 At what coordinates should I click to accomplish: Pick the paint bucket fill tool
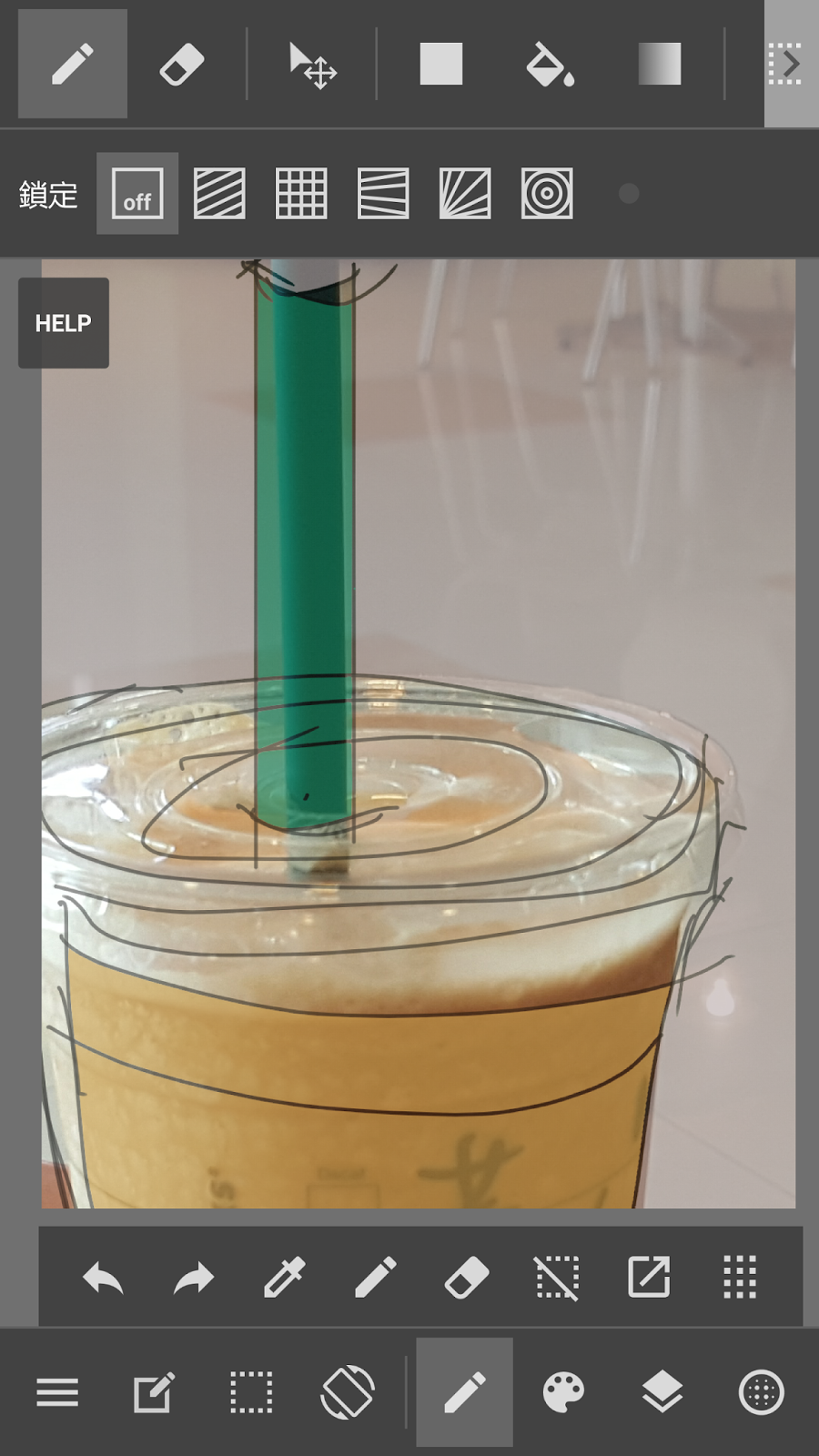[x=550, y=65]
